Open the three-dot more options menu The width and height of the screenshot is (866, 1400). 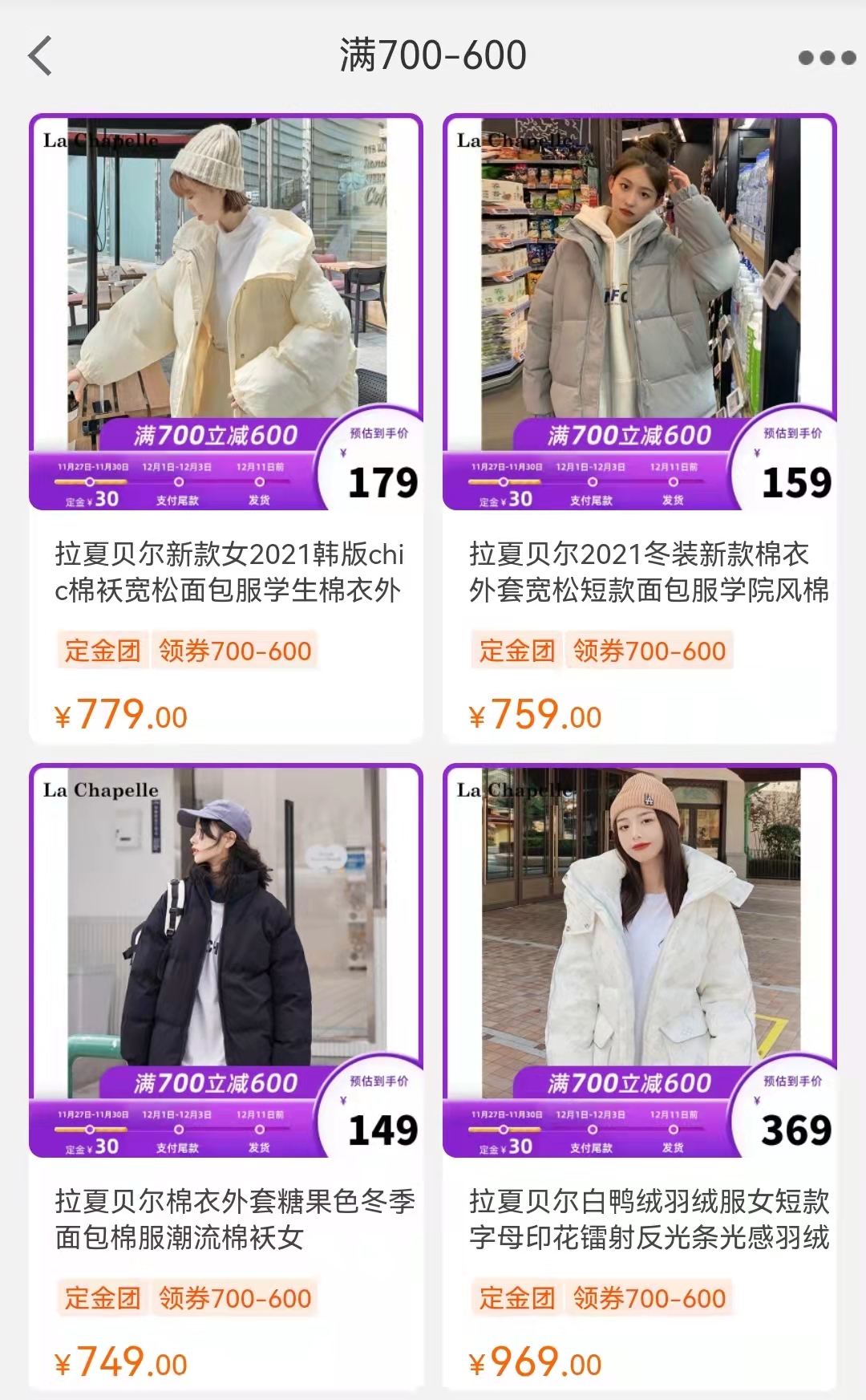(826, 56)
